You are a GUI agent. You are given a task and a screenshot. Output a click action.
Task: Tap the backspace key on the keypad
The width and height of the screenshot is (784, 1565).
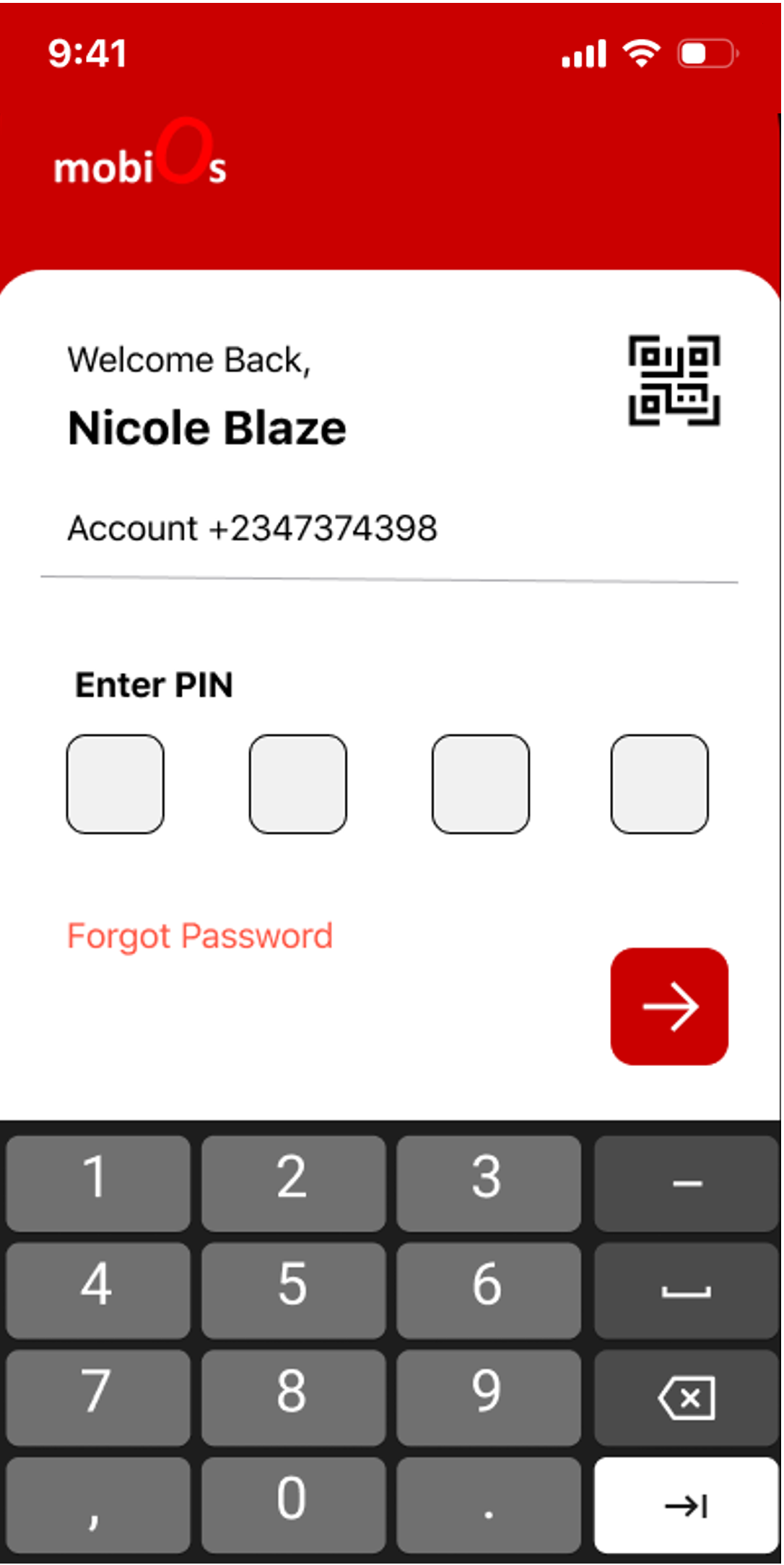686,1398
